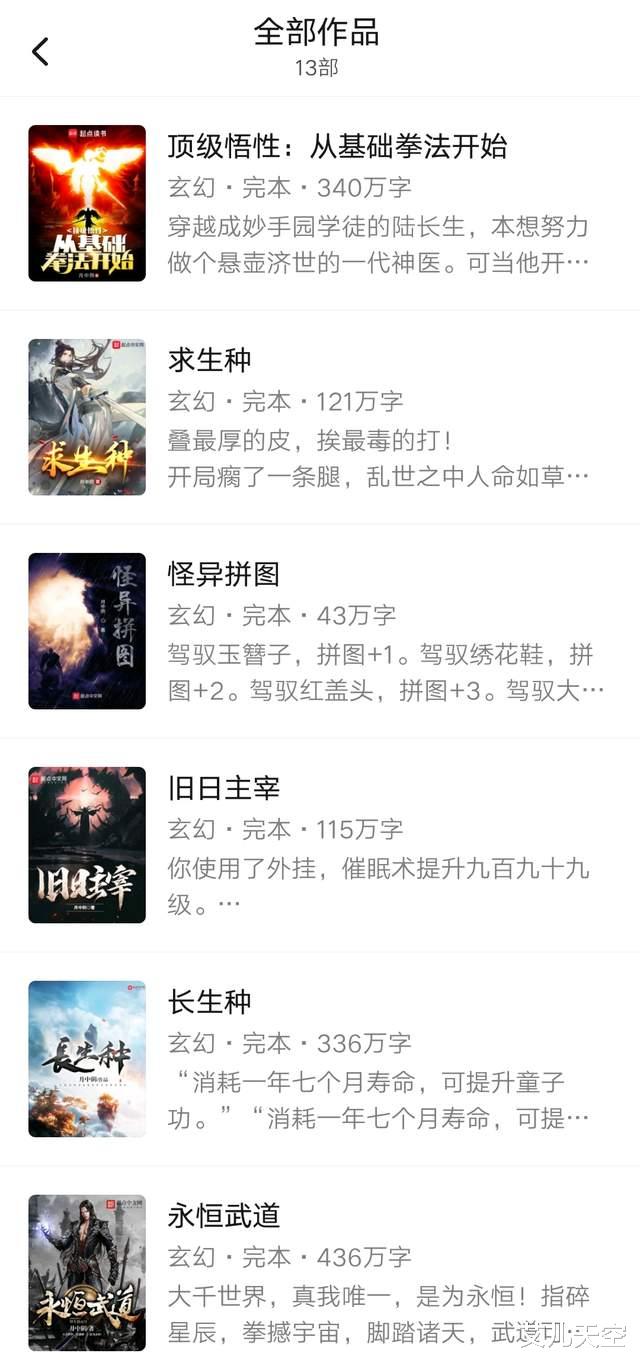Open the book 求生种
Image resolution: width=640 pixels, height=1366 pixels.
coord(210,360)
